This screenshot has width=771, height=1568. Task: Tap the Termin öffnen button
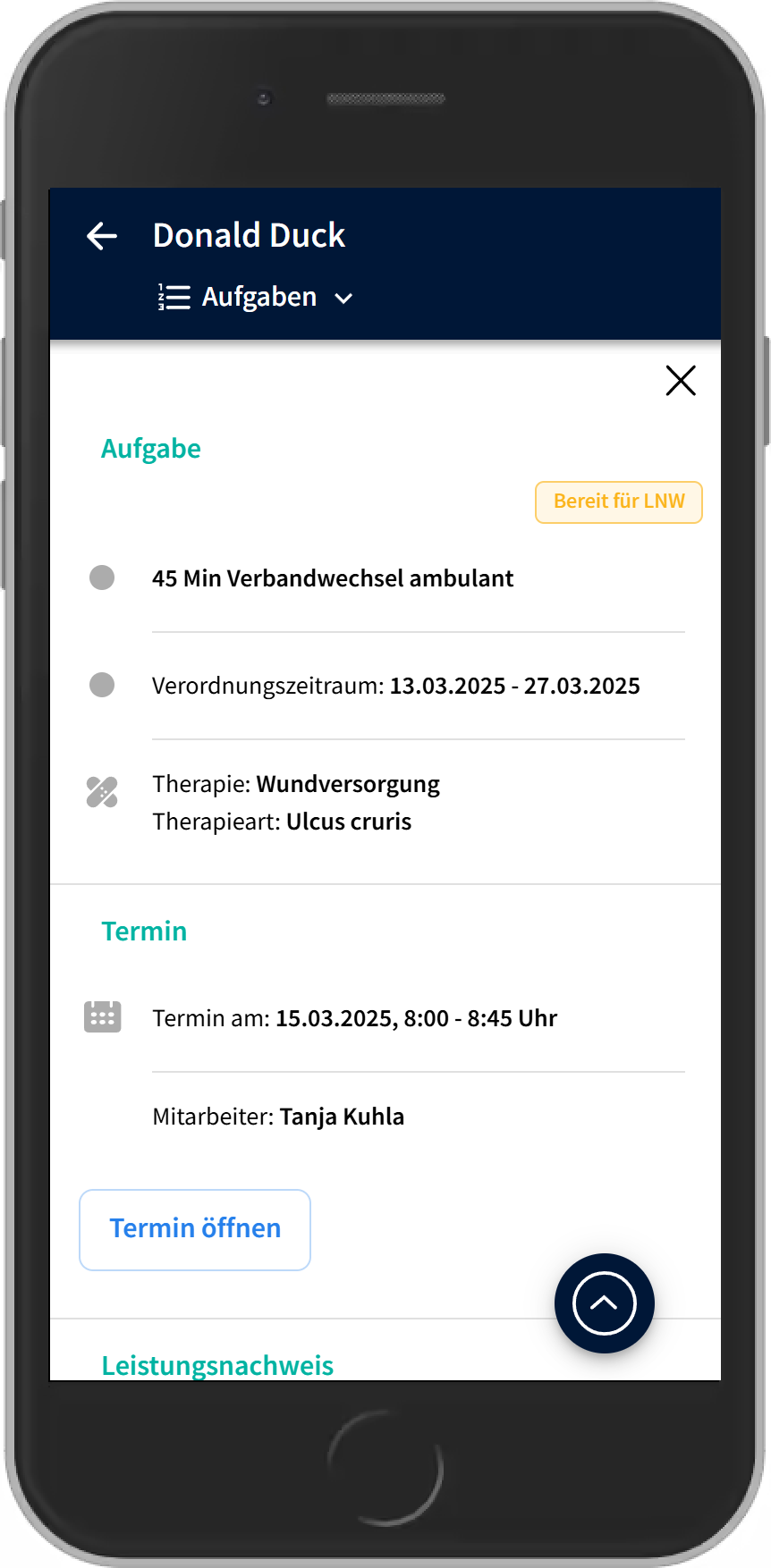(x=195, y=1229)
